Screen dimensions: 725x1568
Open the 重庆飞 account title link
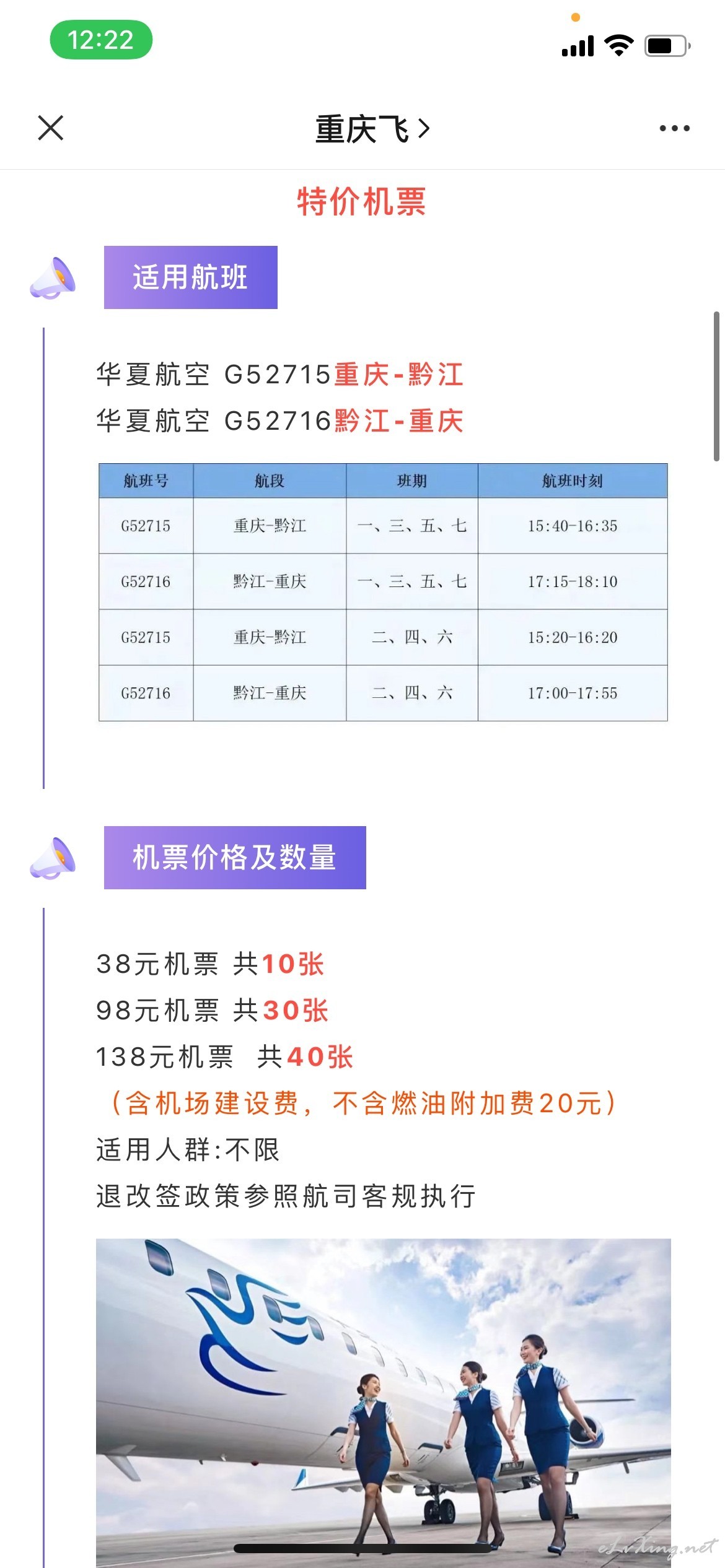[372, 129]
